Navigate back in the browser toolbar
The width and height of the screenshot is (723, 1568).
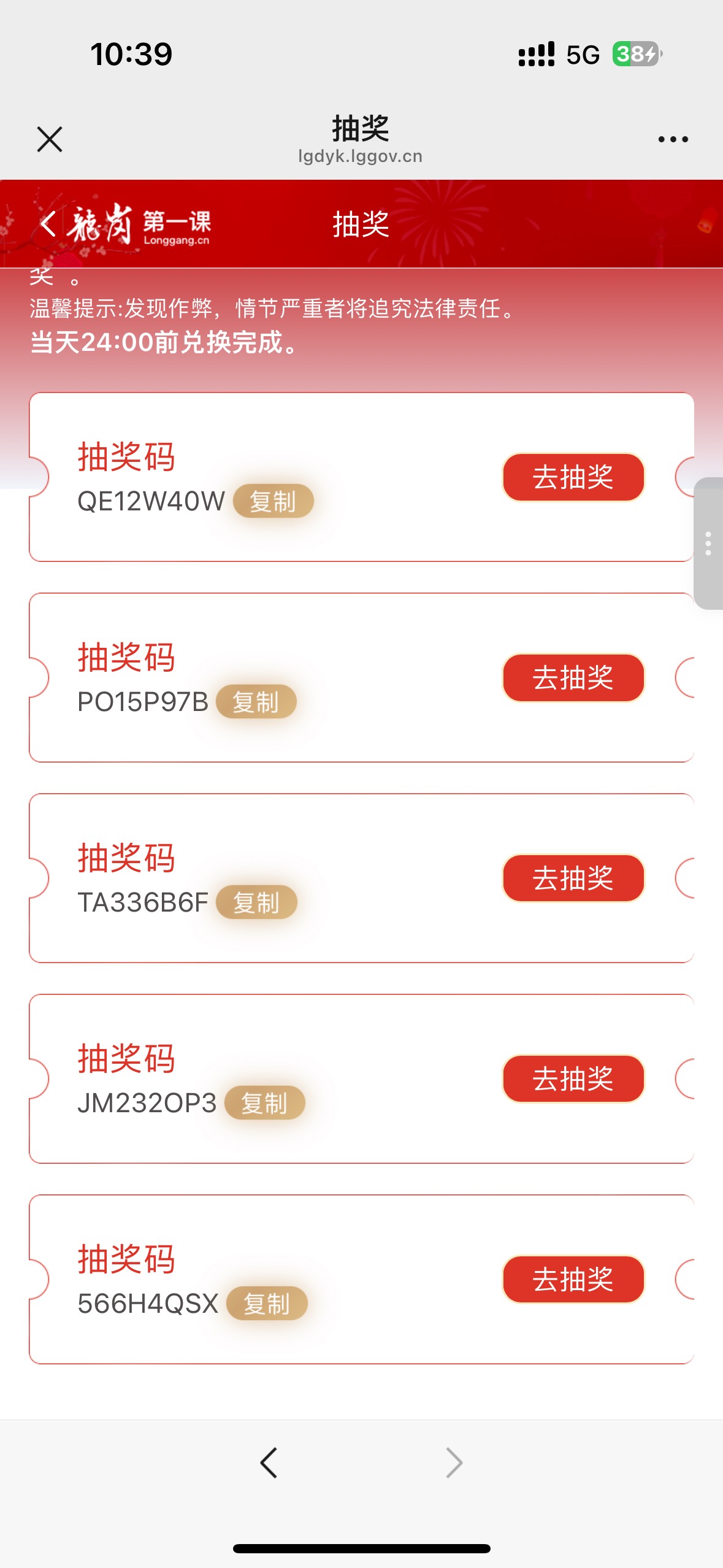click(x=269, y=1463)
